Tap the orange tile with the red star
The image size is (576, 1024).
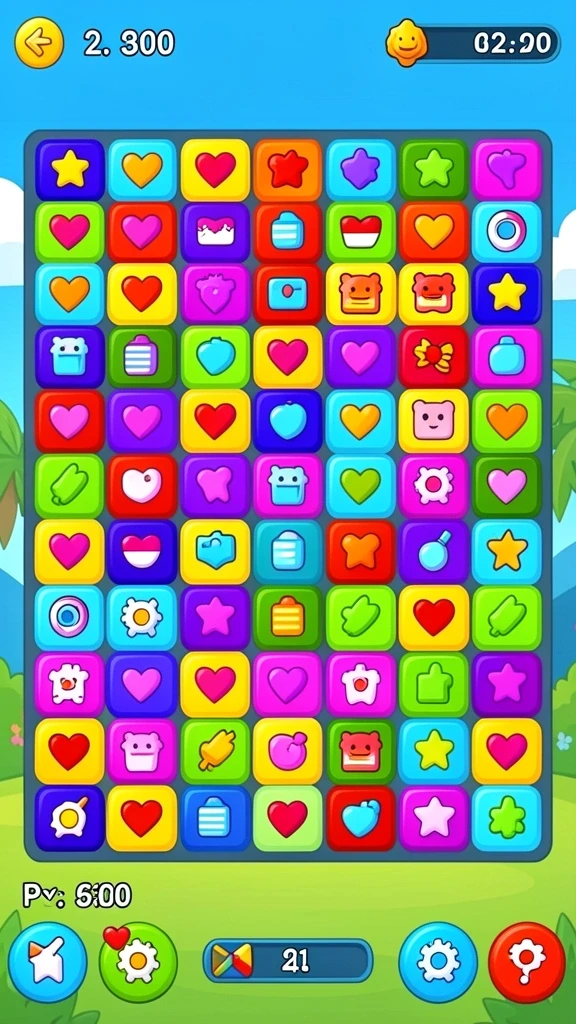pos(287,170)
